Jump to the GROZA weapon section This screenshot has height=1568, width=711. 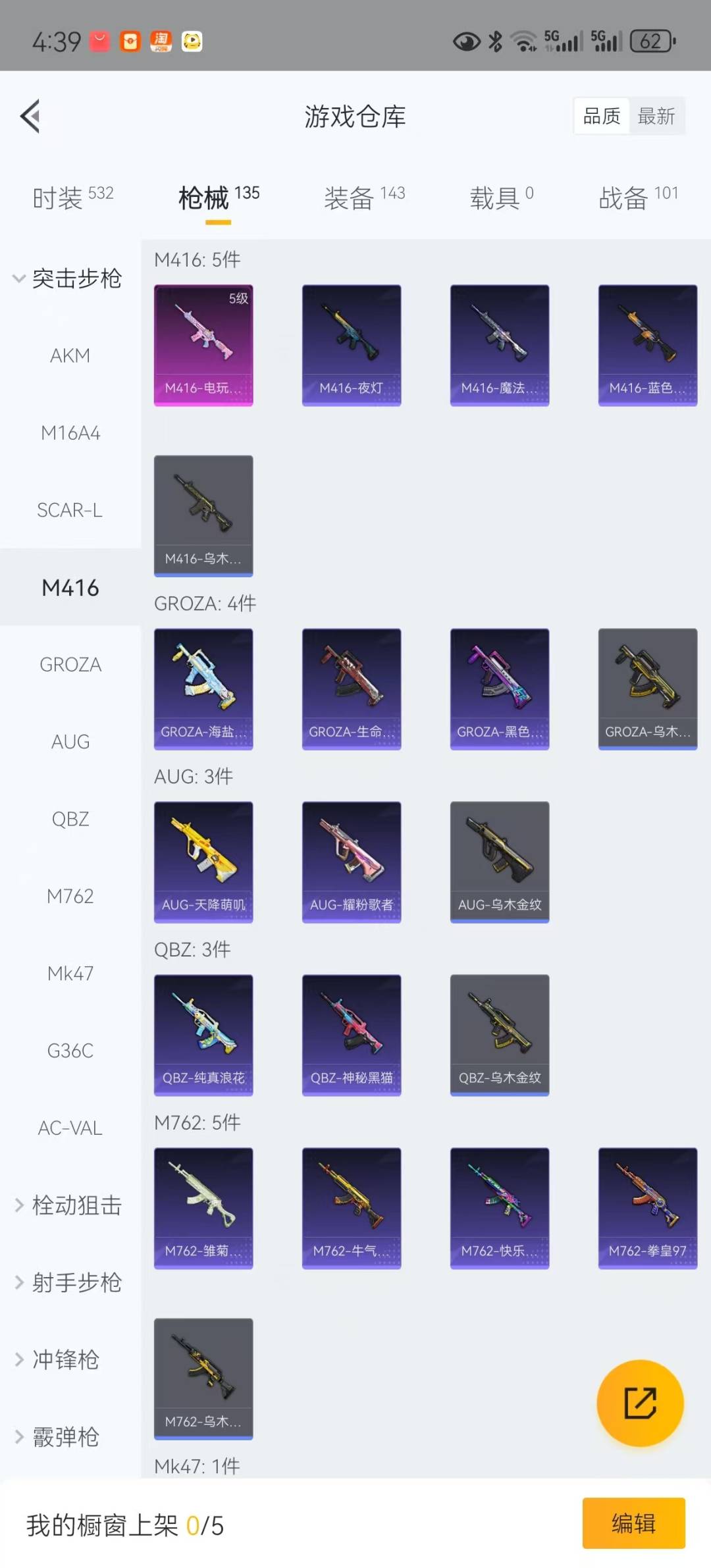[x=70, y=665]
